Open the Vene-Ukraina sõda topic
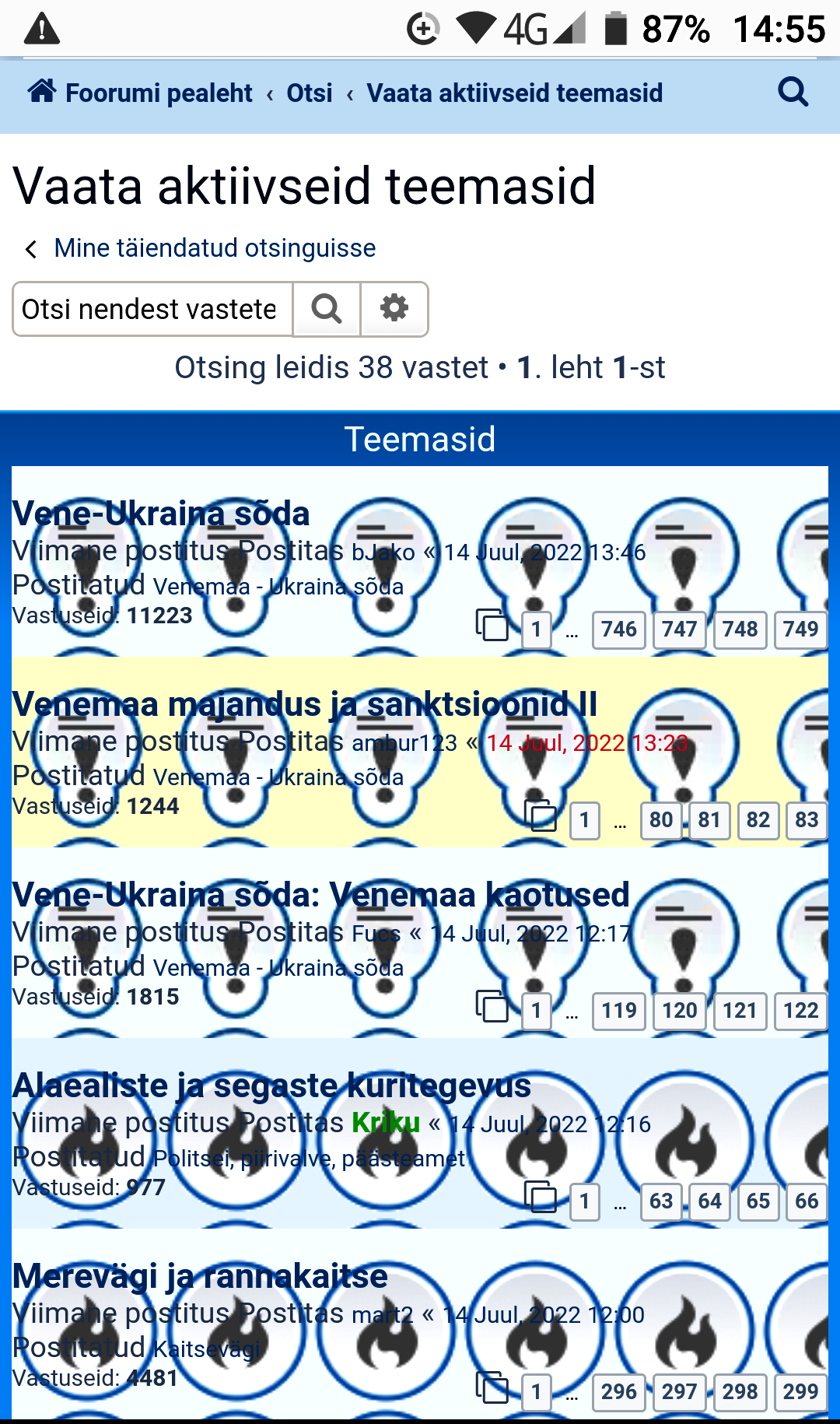 [x=161, y=514]
